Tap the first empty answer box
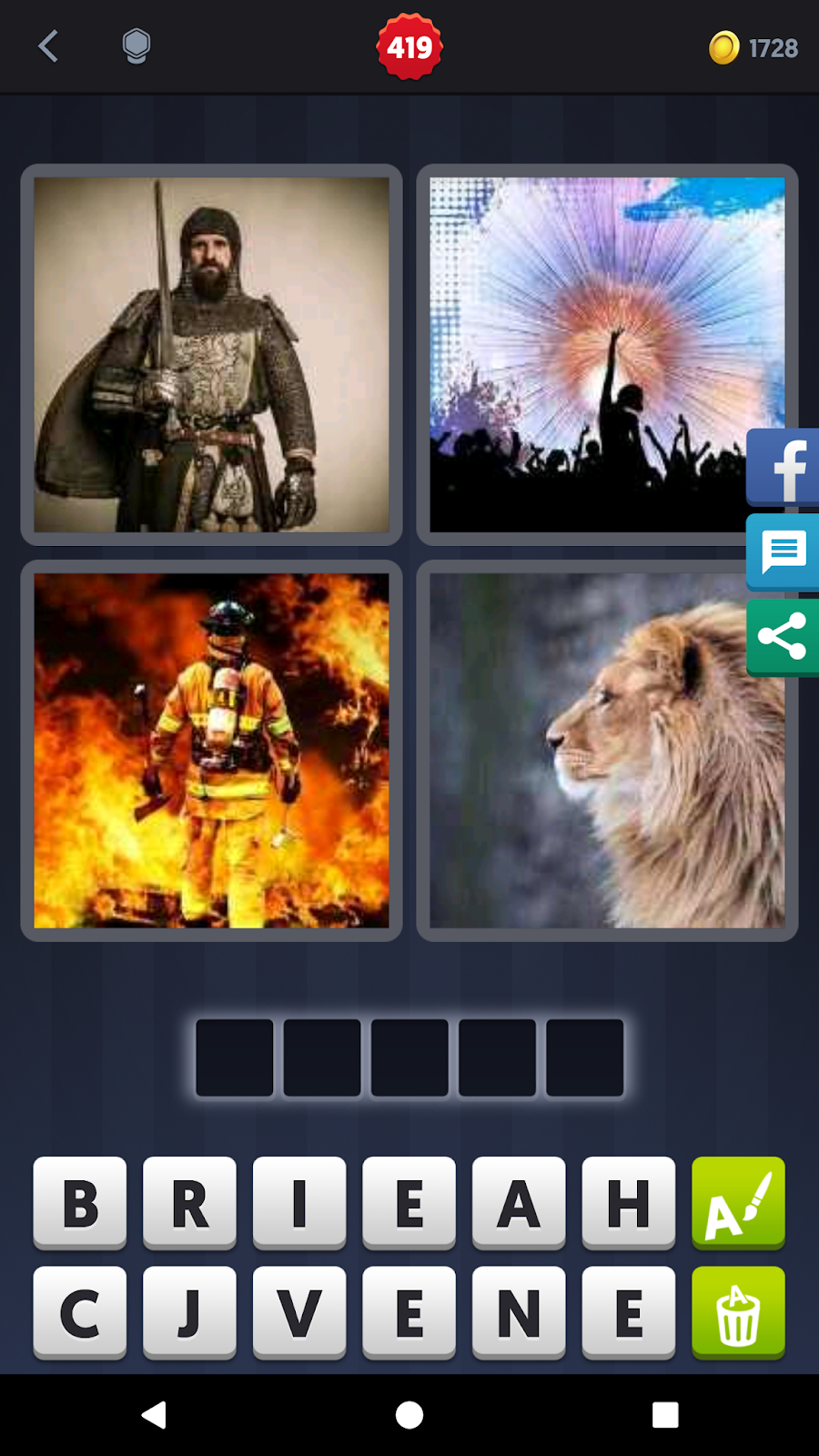This screenshot has width=819, height=1456. coord(234,1057)
